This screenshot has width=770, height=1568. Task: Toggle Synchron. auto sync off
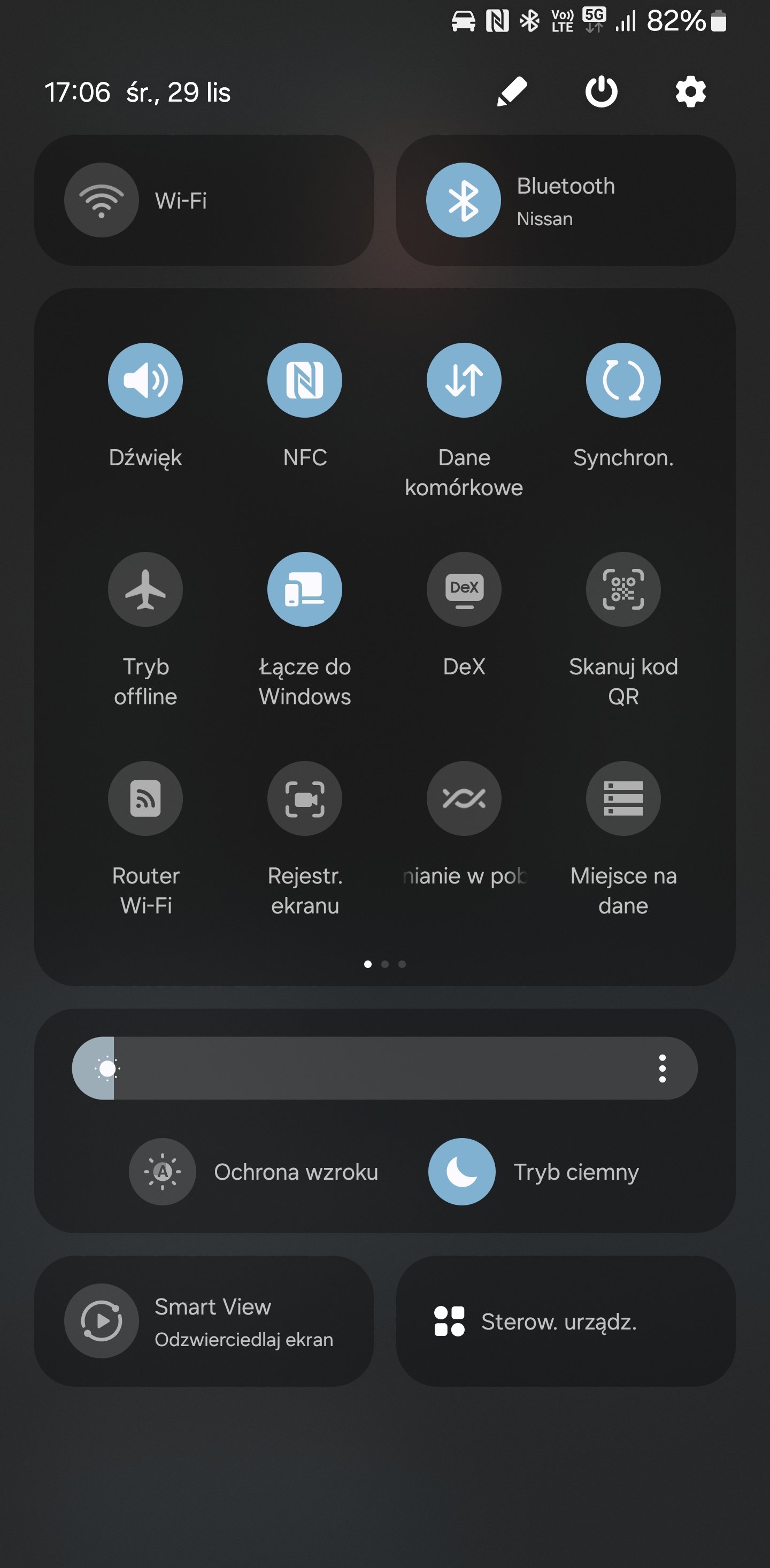point(623,380)
